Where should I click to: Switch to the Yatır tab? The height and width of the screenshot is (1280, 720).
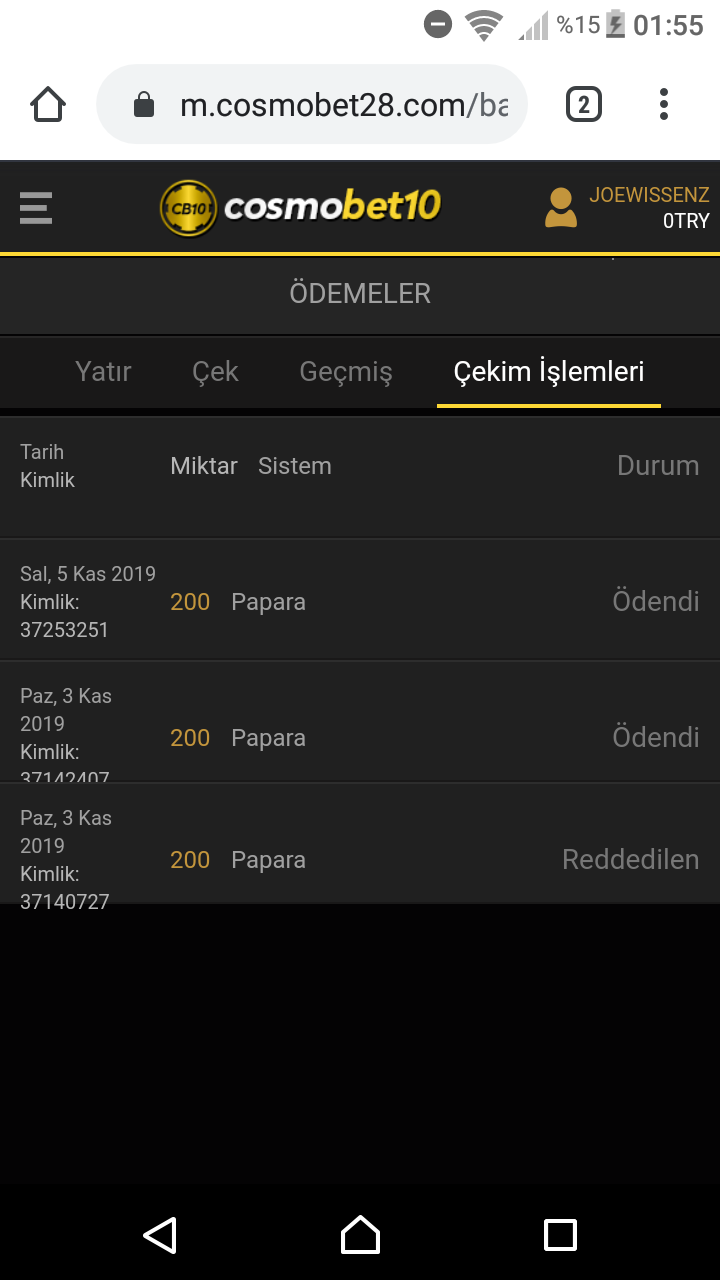point(103,372)
